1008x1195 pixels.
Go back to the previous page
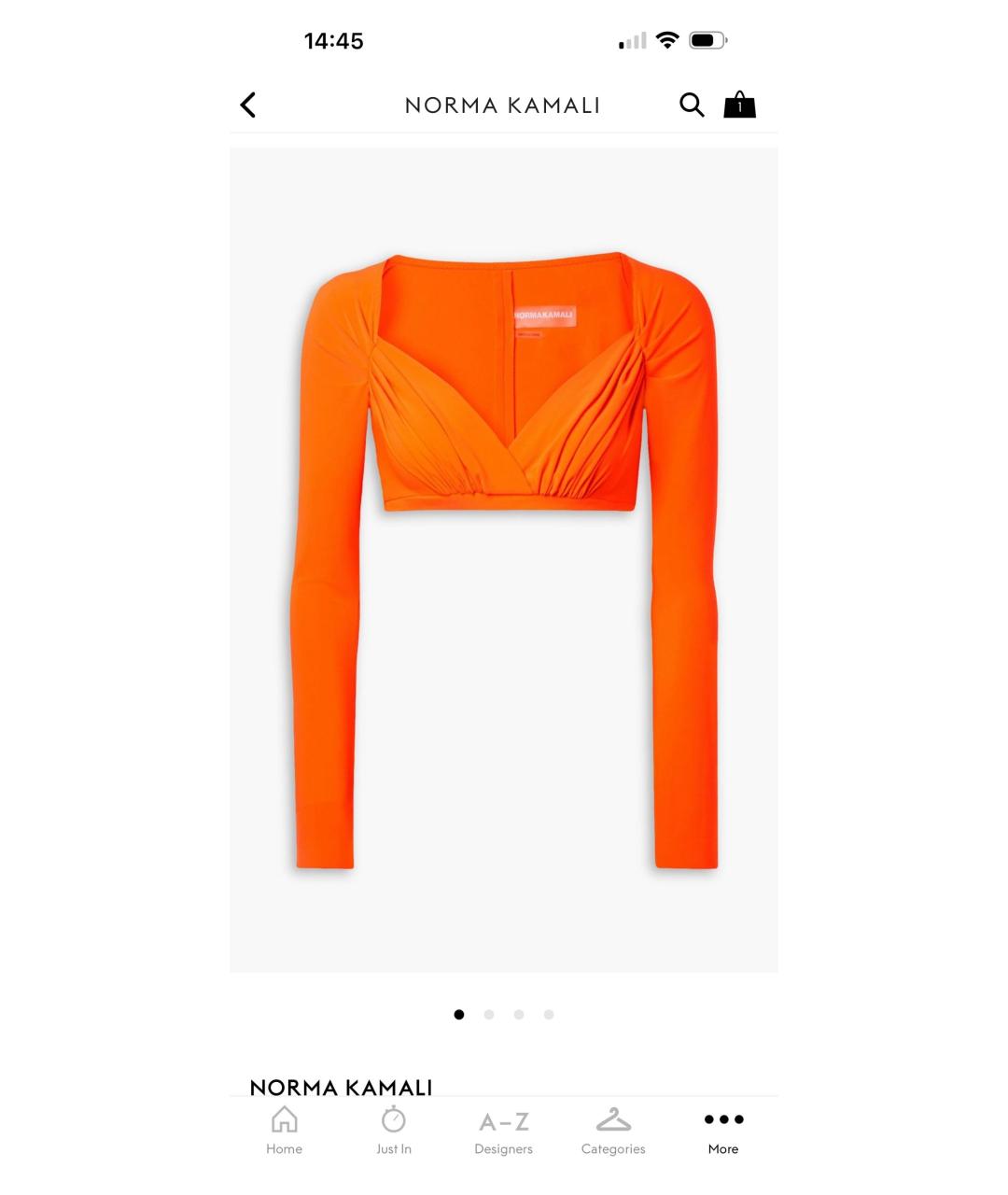pyautogui.click(x=248, y=105)
